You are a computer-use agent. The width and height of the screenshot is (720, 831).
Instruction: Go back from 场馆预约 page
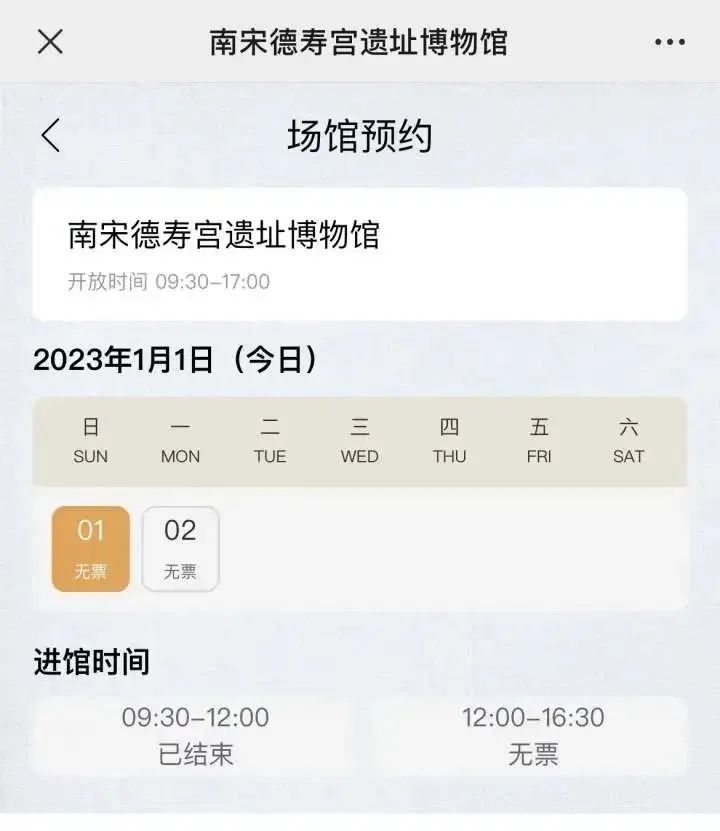51,135
